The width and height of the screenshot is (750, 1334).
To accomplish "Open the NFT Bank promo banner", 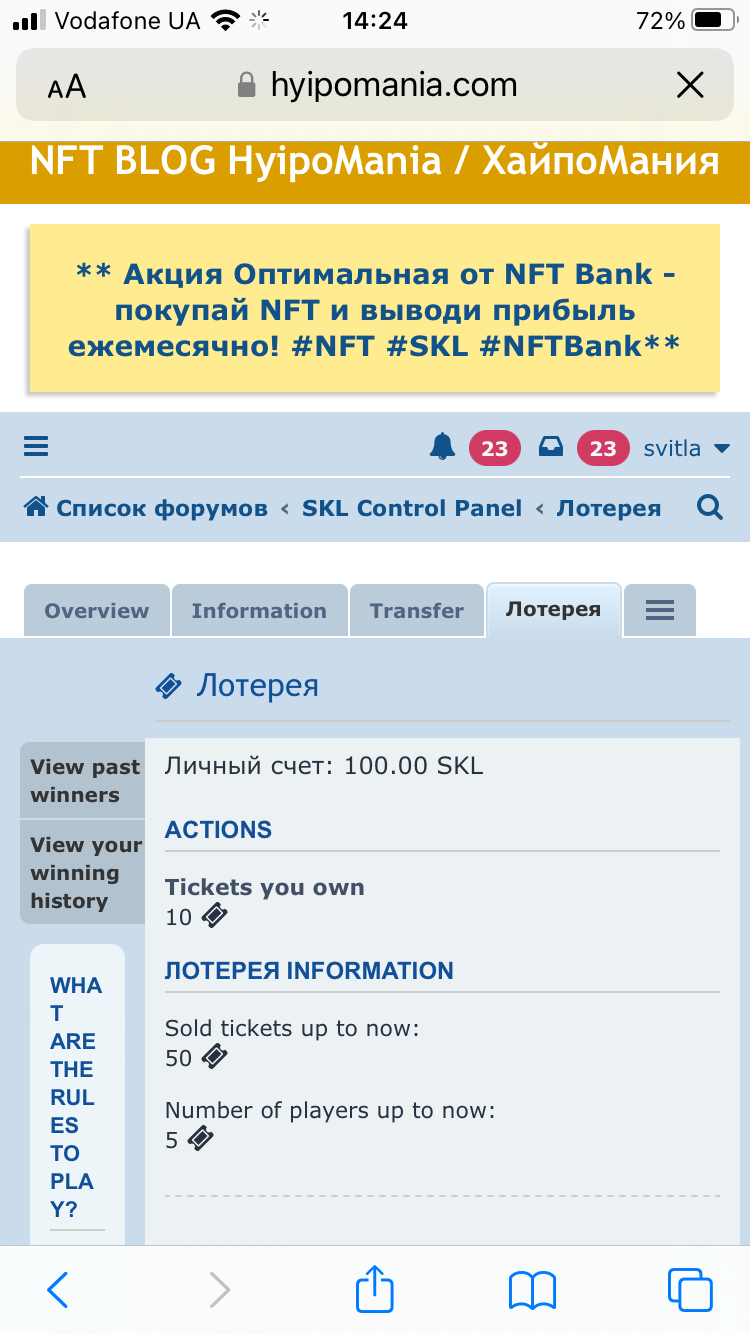I will (374, 309).
